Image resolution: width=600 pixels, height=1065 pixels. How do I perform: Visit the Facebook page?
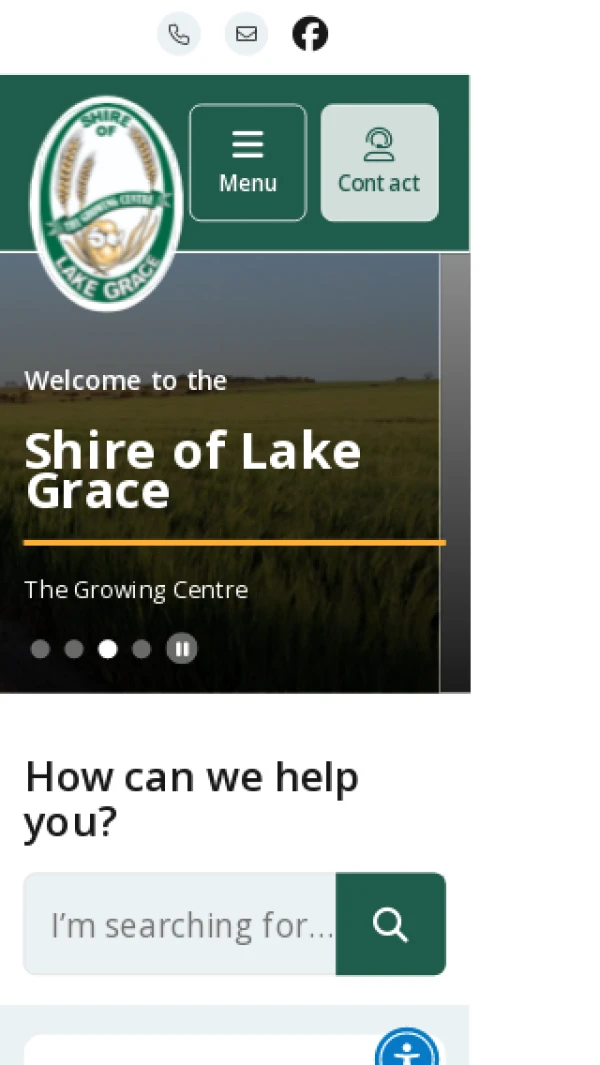point(310,35)
